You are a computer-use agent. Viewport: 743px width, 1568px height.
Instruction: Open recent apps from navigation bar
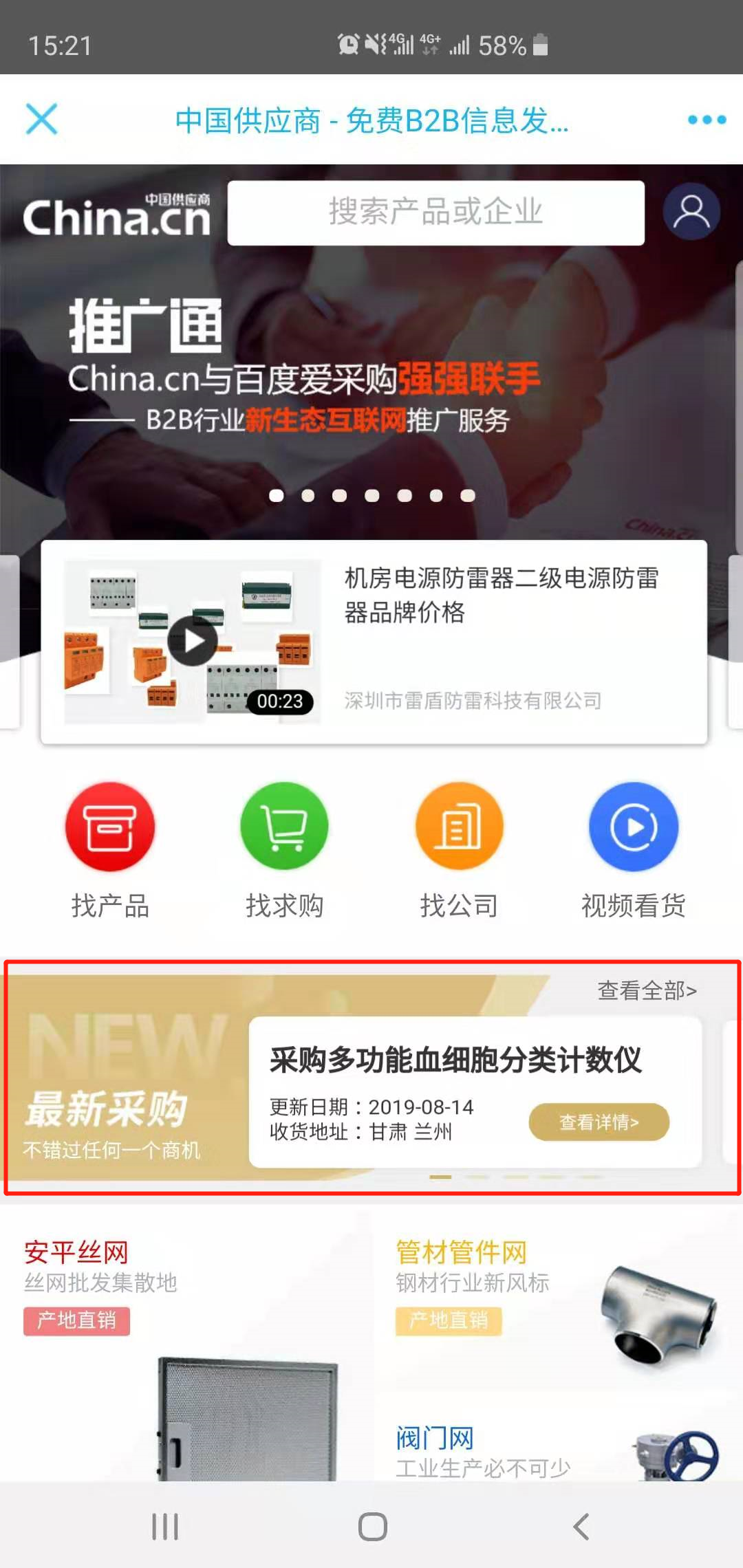[165, 1527]
